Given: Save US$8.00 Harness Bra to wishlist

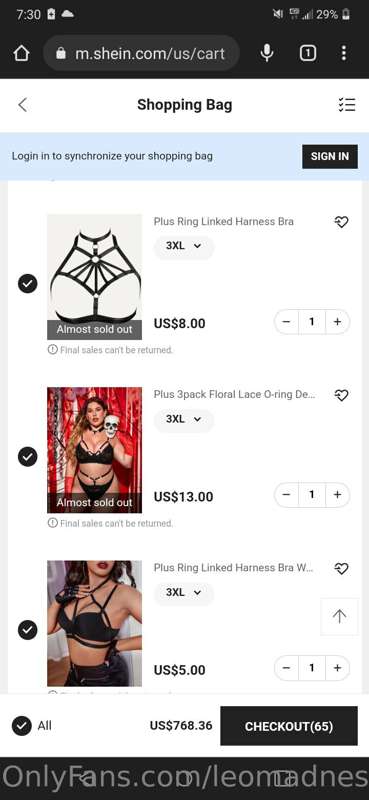Looking at the screenshot, I should (341, 222).
